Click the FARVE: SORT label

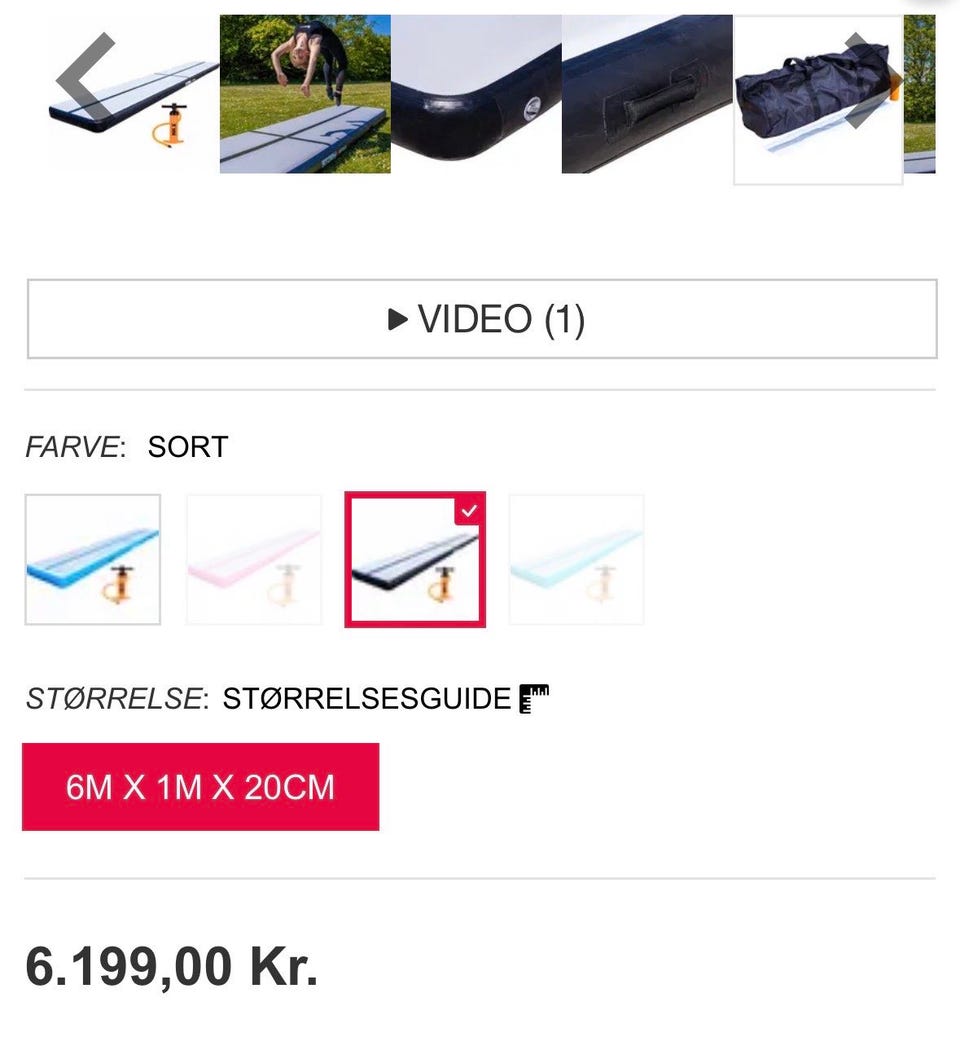coord(127,447)
